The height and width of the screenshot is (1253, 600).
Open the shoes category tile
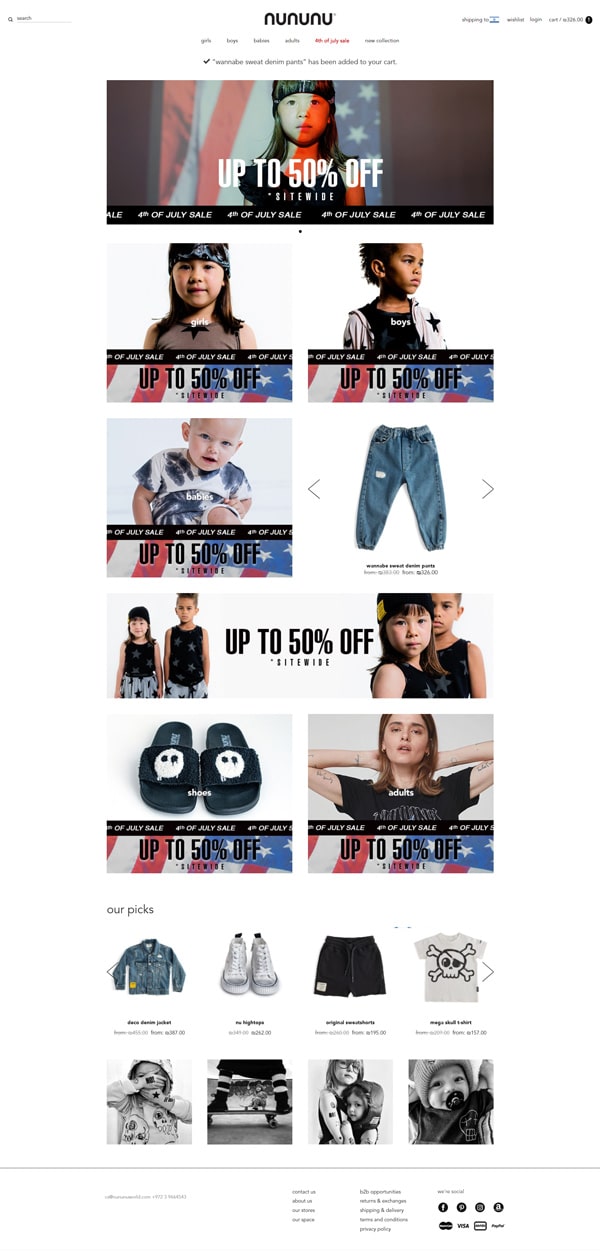click(199, 792)
